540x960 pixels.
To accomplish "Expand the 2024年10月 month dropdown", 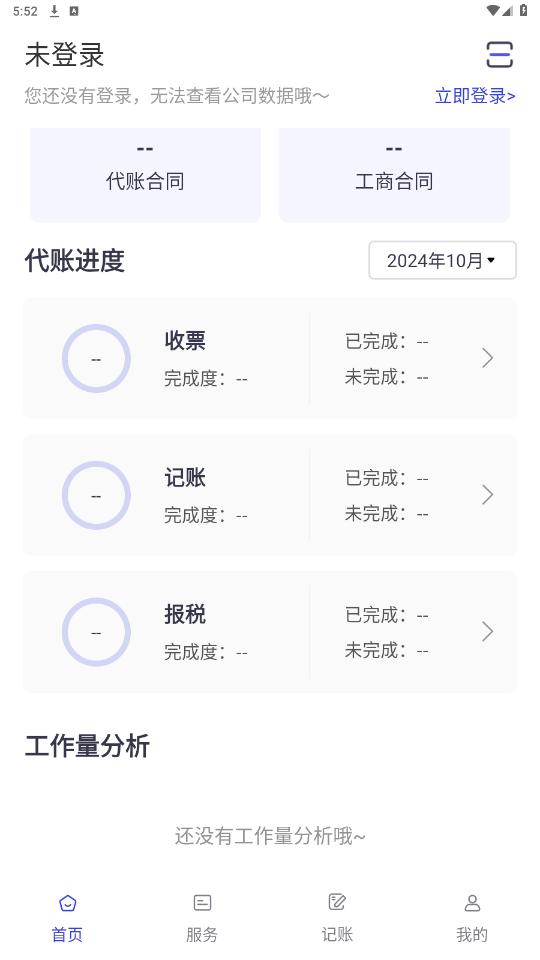I will 442,260.
